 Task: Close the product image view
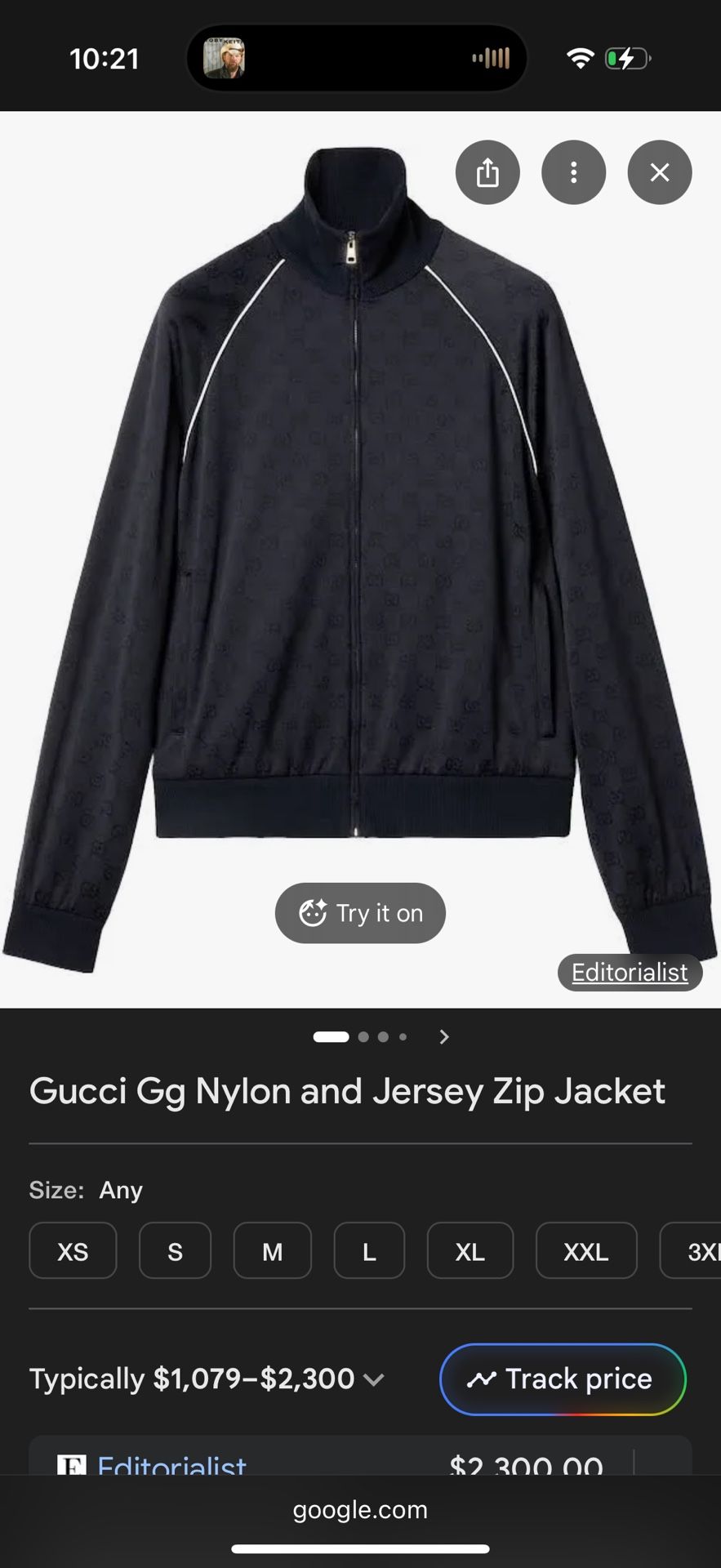659,172
